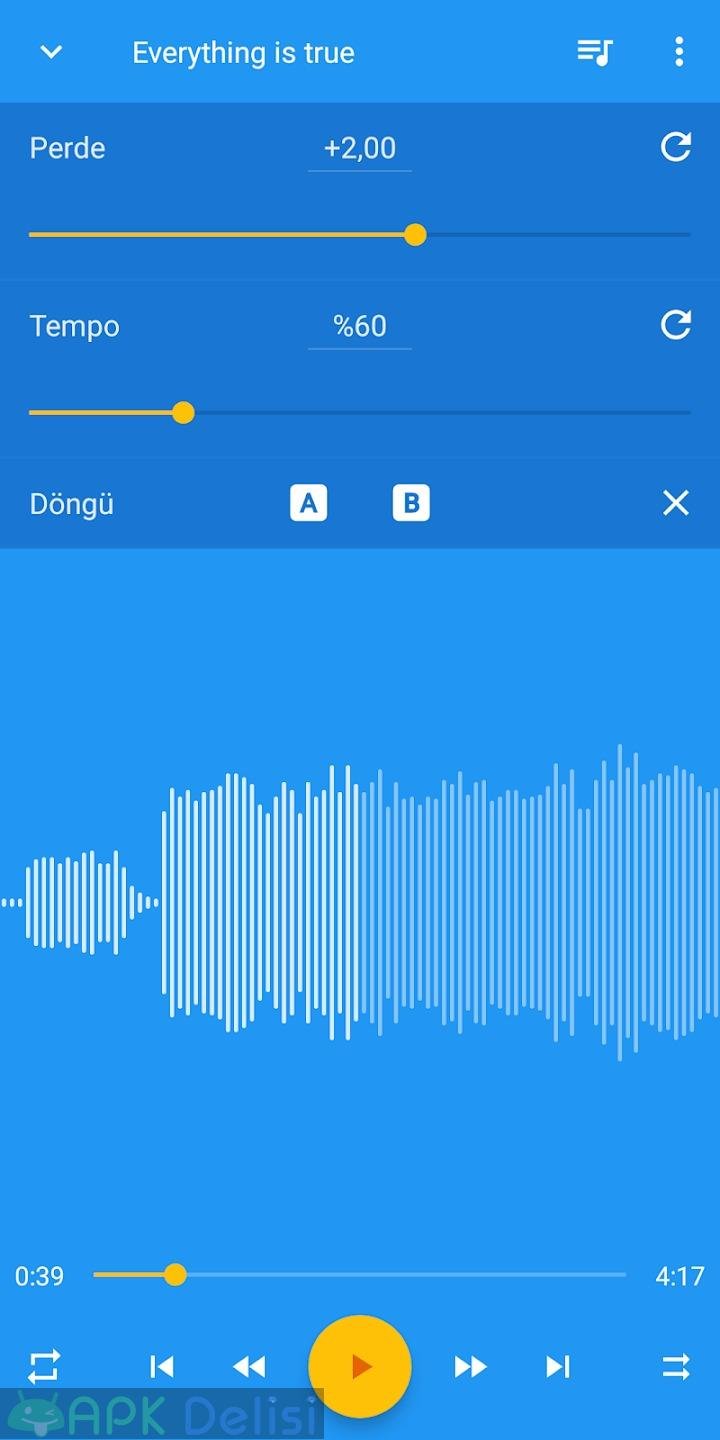720x1440 pixels.
Task: Play the song
Action: coord(360,1366)
